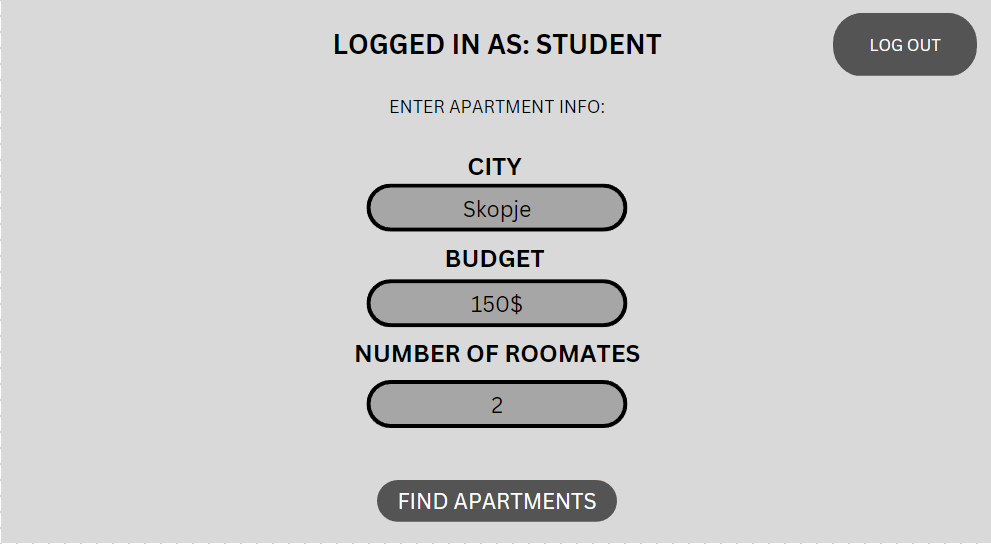Edit the City field showing Skopje
Viewport: 991px width, 544px height.
(497, 209)
